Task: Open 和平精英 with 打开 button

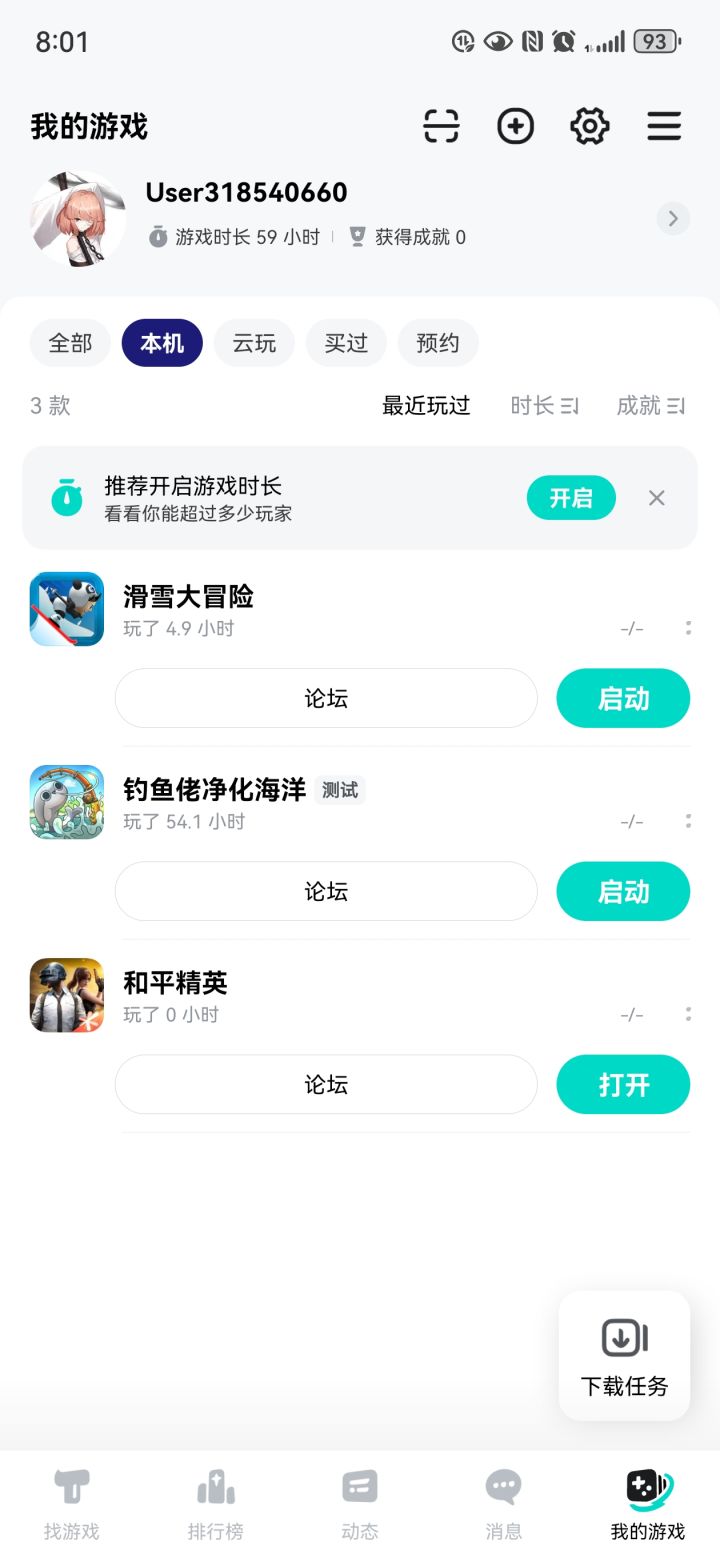Action: (623, 1084)
